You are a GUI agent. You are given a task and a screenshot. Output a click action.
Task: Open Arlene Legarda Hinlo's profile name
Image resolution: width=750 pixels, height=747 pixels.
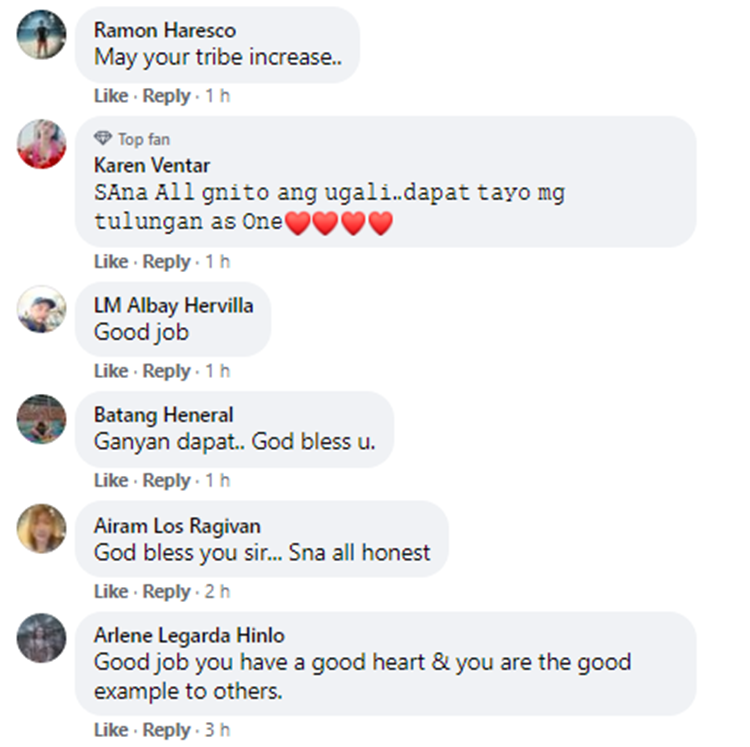[189, 635]
